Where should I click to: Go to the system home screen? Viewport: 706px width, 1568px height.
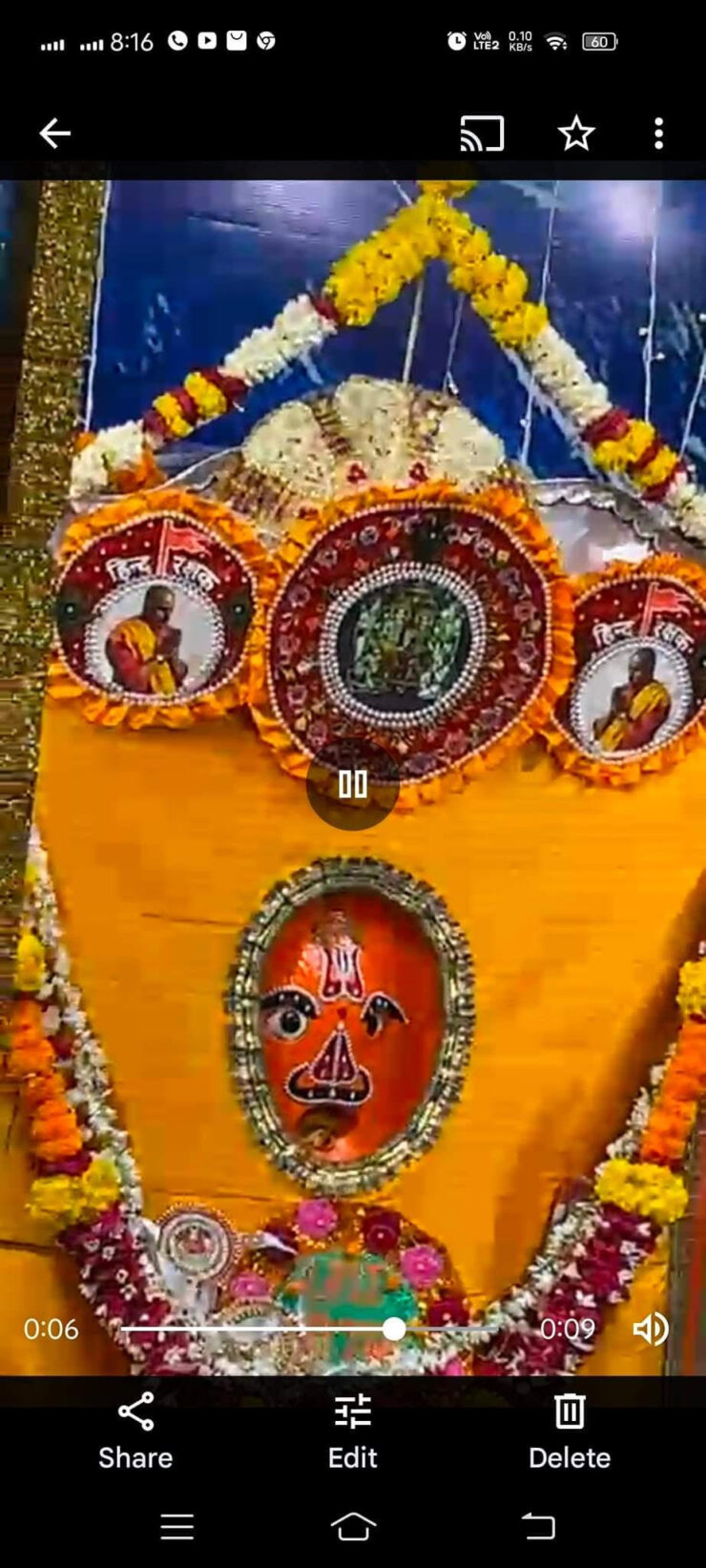pyautogui.click(x=353, y=1526)
